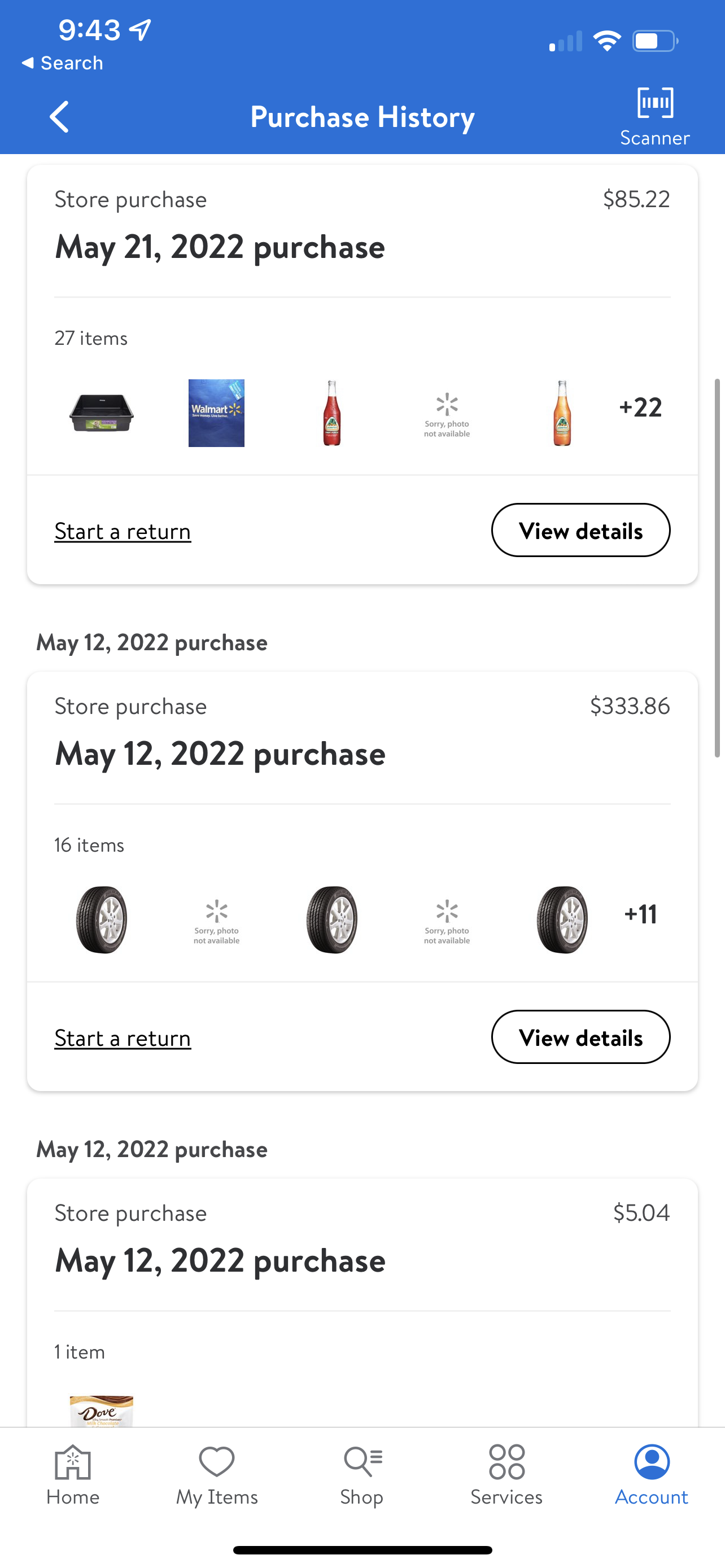Return to Search via status bar
The height and width of the screenshot is (1568, 725).
pyautogui.click(x=62, y=63)
